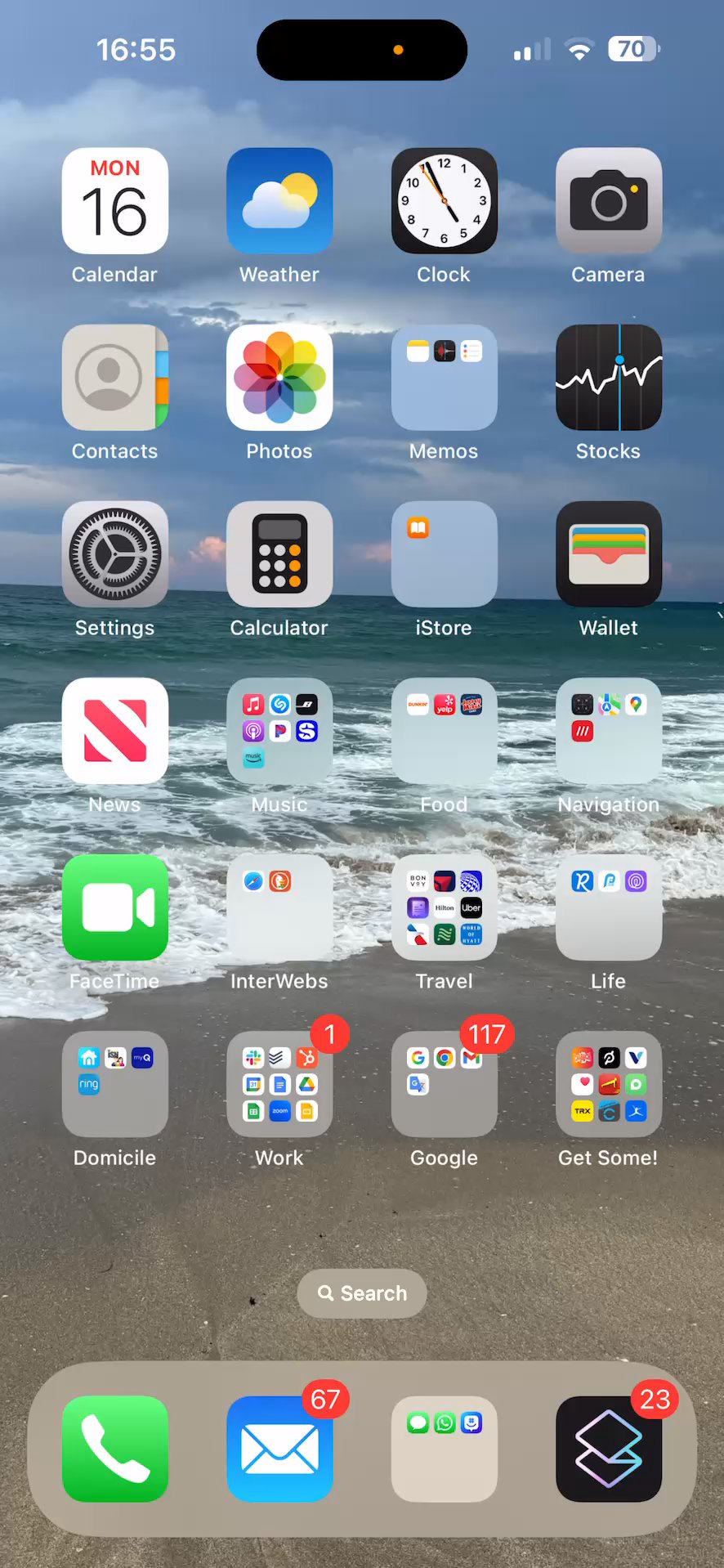Viewport: 724px width, 1568px height.
Task: Start the FaceTime app
Action: [115, 907]
